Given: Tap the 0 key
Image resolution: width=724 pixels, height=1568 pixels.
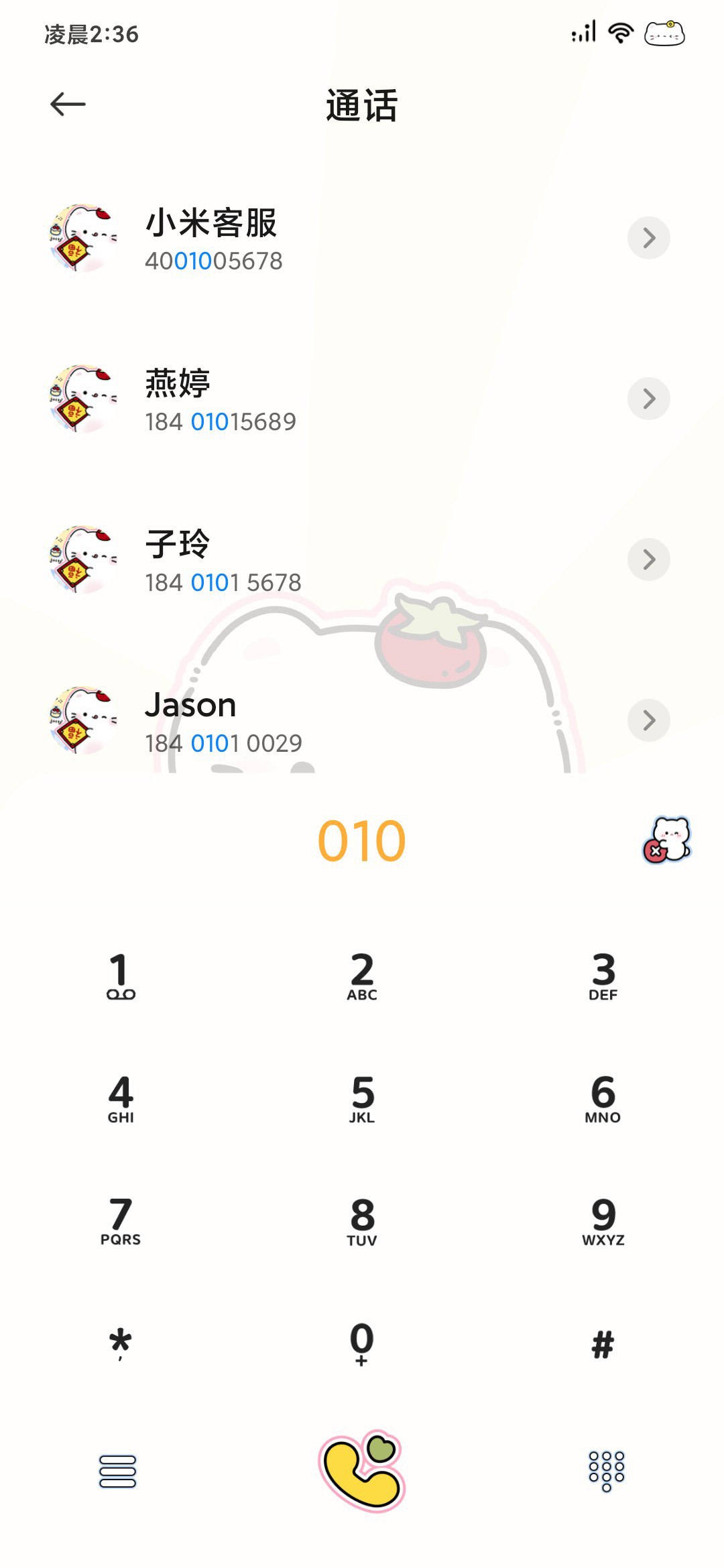Looking at the screenshot, I should (362, 1344).
